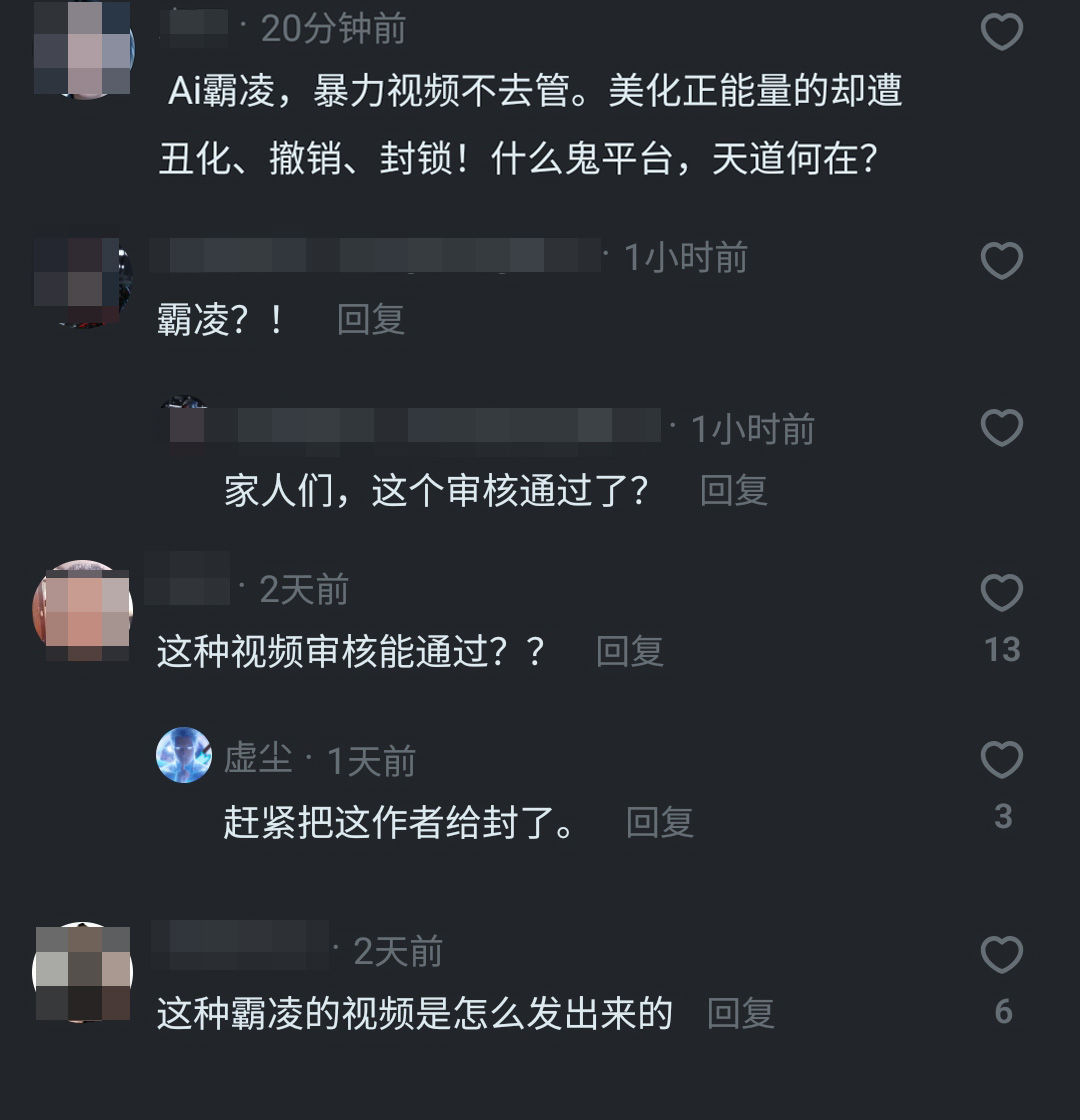This screenshot has height=1120, width=1080.
Task: Reply to 这种视频审核能通过??
Action: coord(629,652)
